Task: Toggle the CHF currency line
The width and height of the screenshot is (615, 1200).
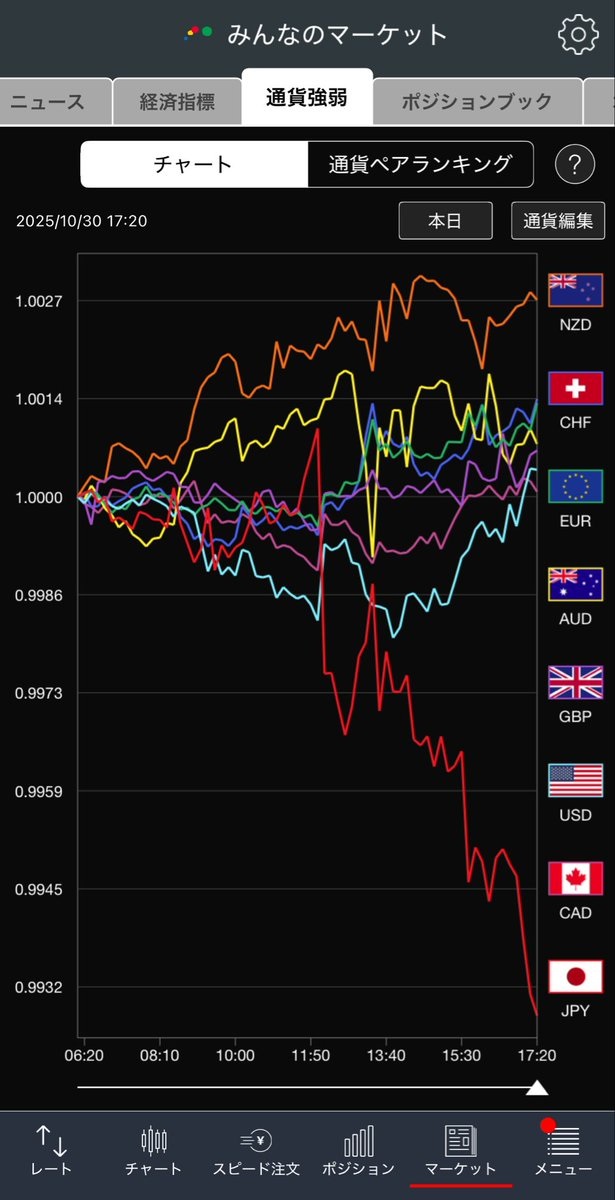Action: pyautogui.click(x=575, y=400)
